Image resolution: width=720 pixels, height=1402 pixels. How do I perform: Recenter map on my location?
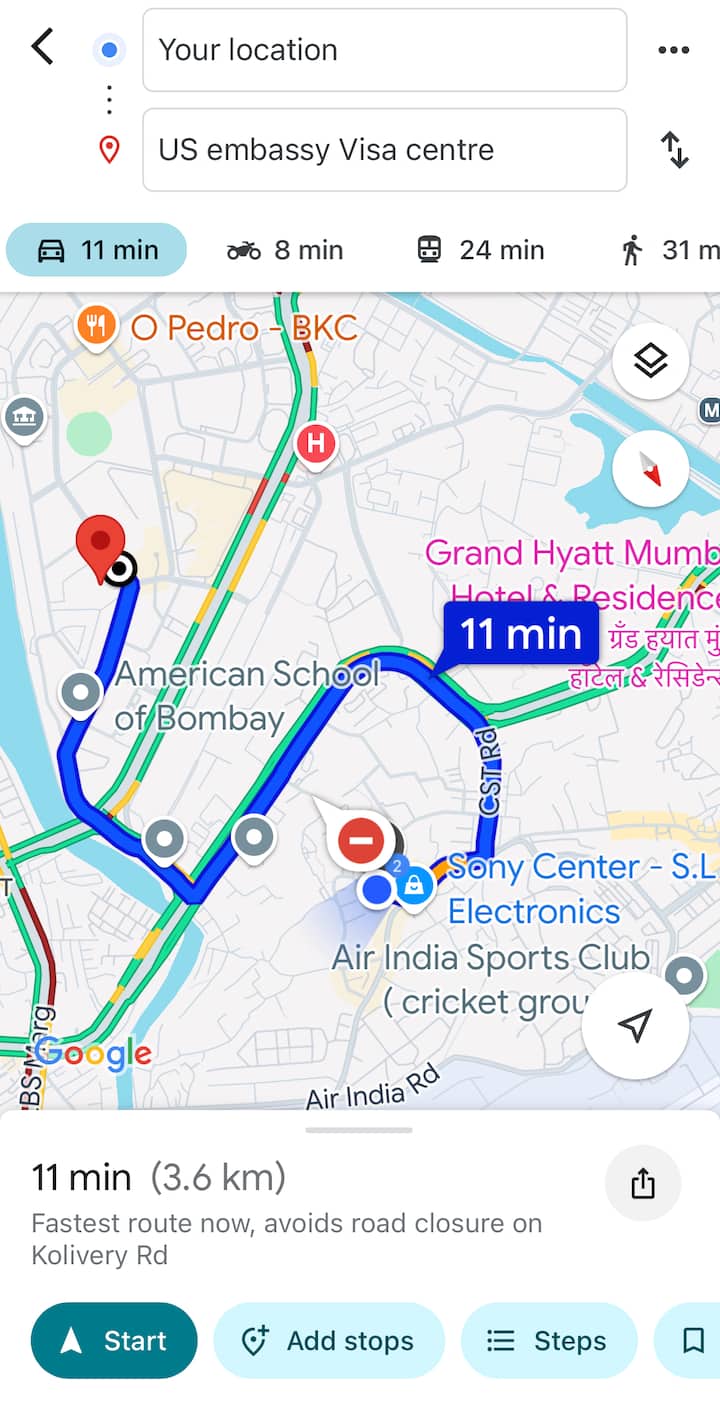coord(634,1025)
